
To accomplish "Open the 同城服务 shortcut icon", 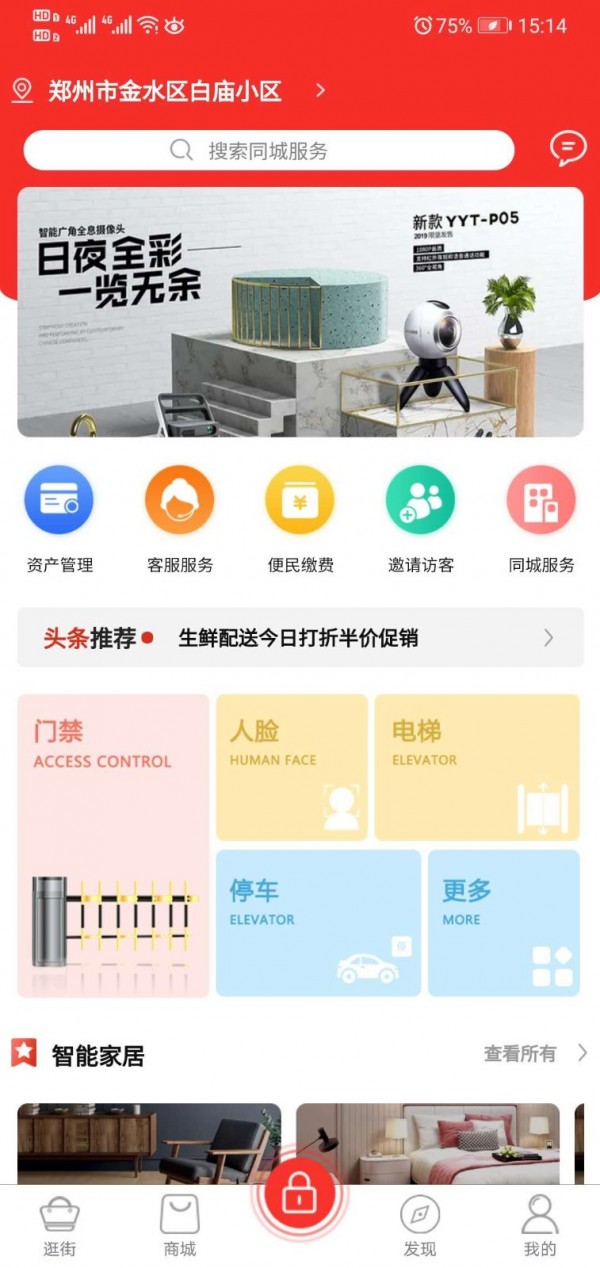I will pyautogui.click(x=541, y=500).
